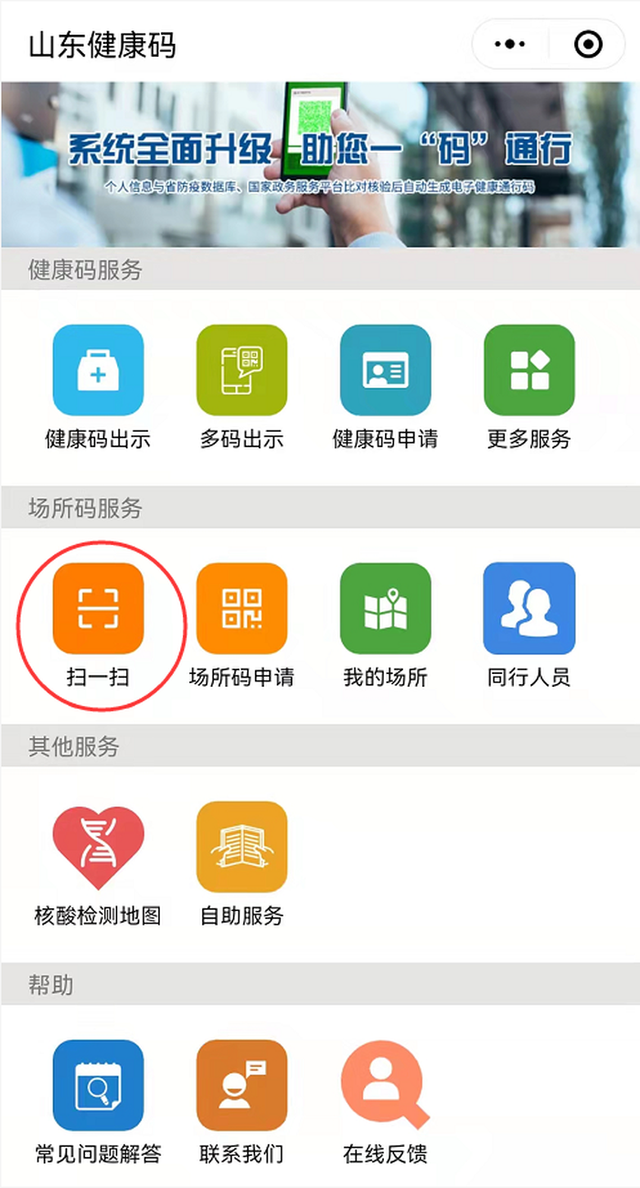Open 在线反馈

[x=385, y=1086]
